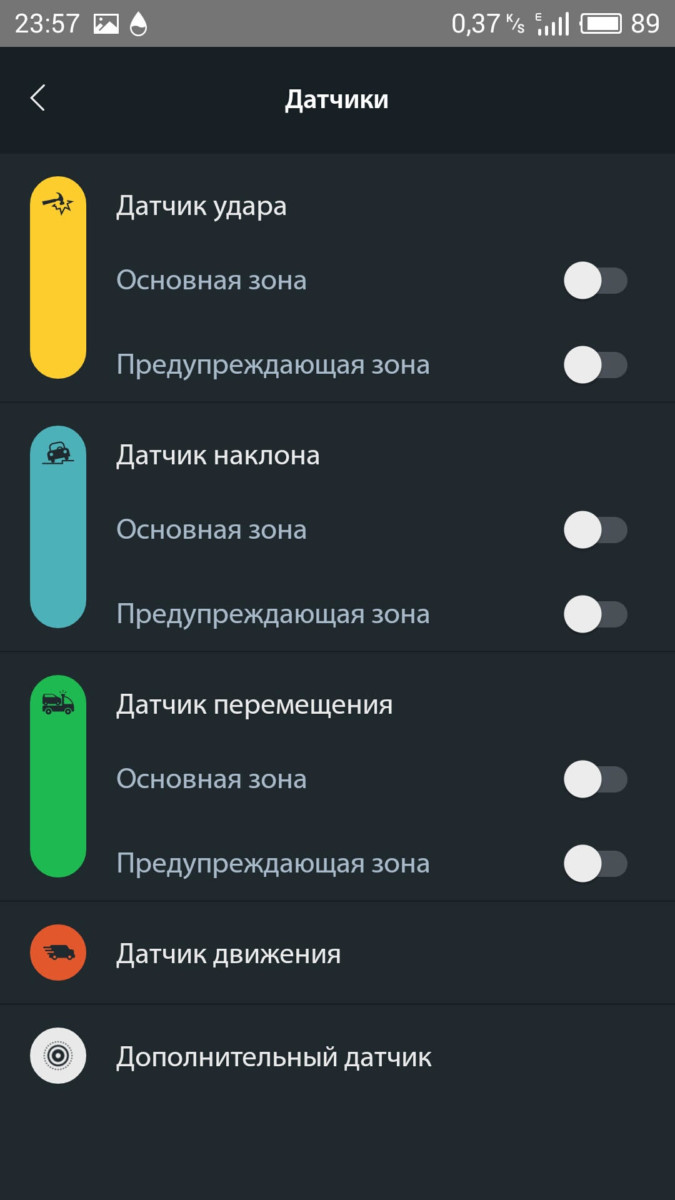This screenshot has width=675, height=1200.
Task: Open Датчик движения settings
Action: [228, 953]
